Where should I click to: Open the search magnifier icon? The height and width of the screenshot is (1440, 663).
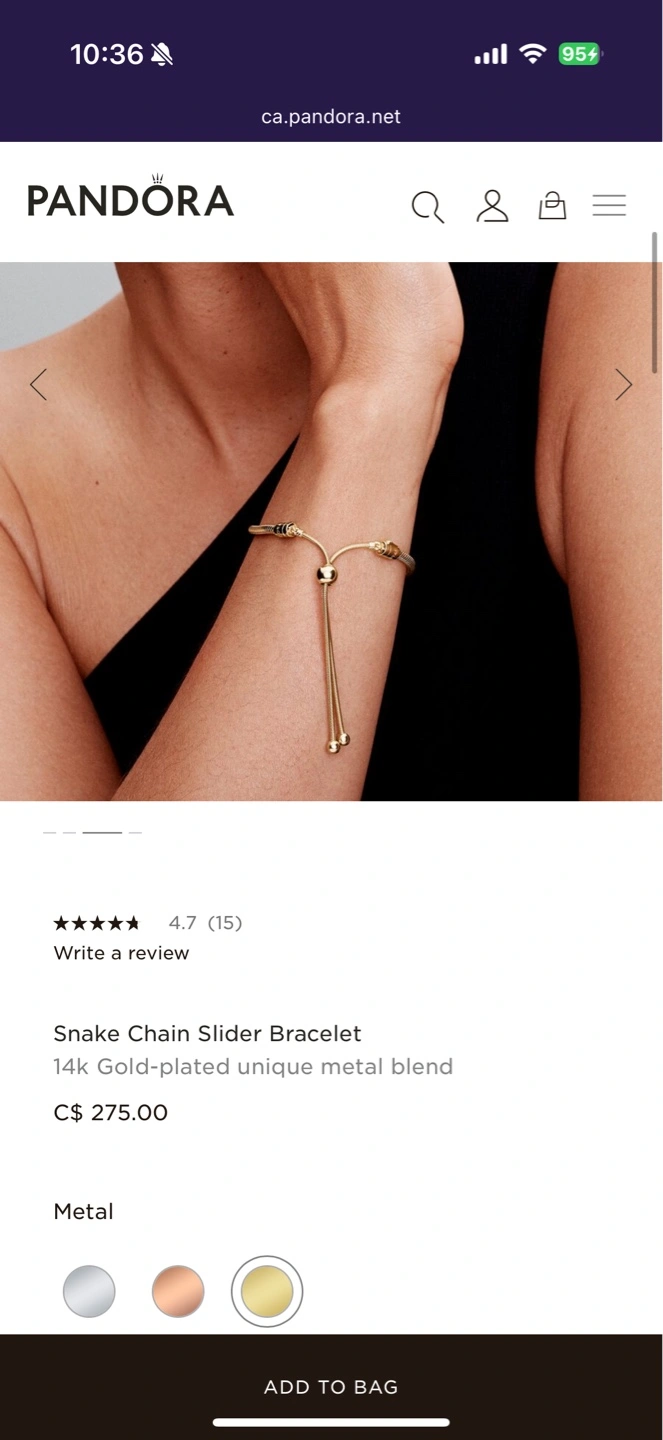(427, 207)
